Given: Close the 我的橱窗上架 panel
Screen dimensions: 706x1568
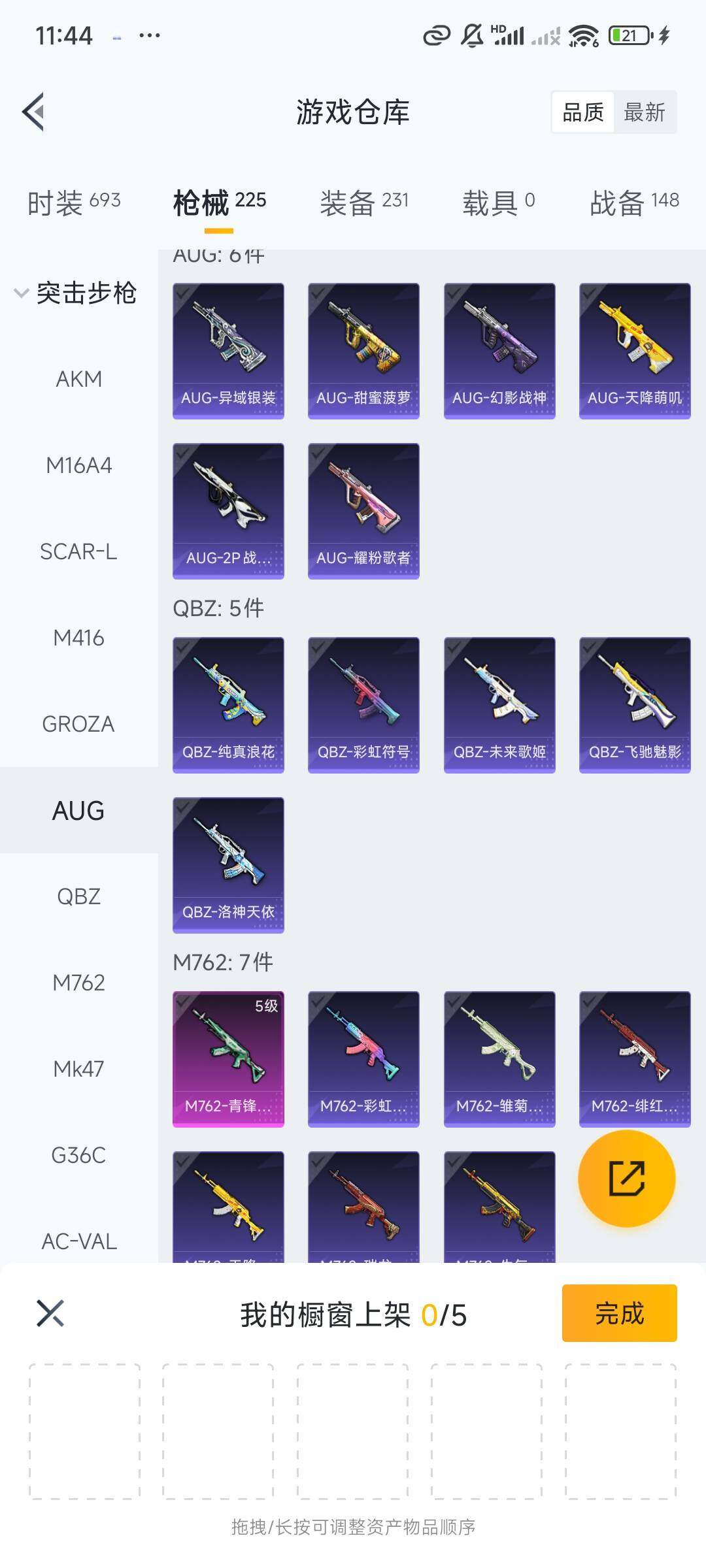Looking at the screenshot, I should pos(50,1313).
